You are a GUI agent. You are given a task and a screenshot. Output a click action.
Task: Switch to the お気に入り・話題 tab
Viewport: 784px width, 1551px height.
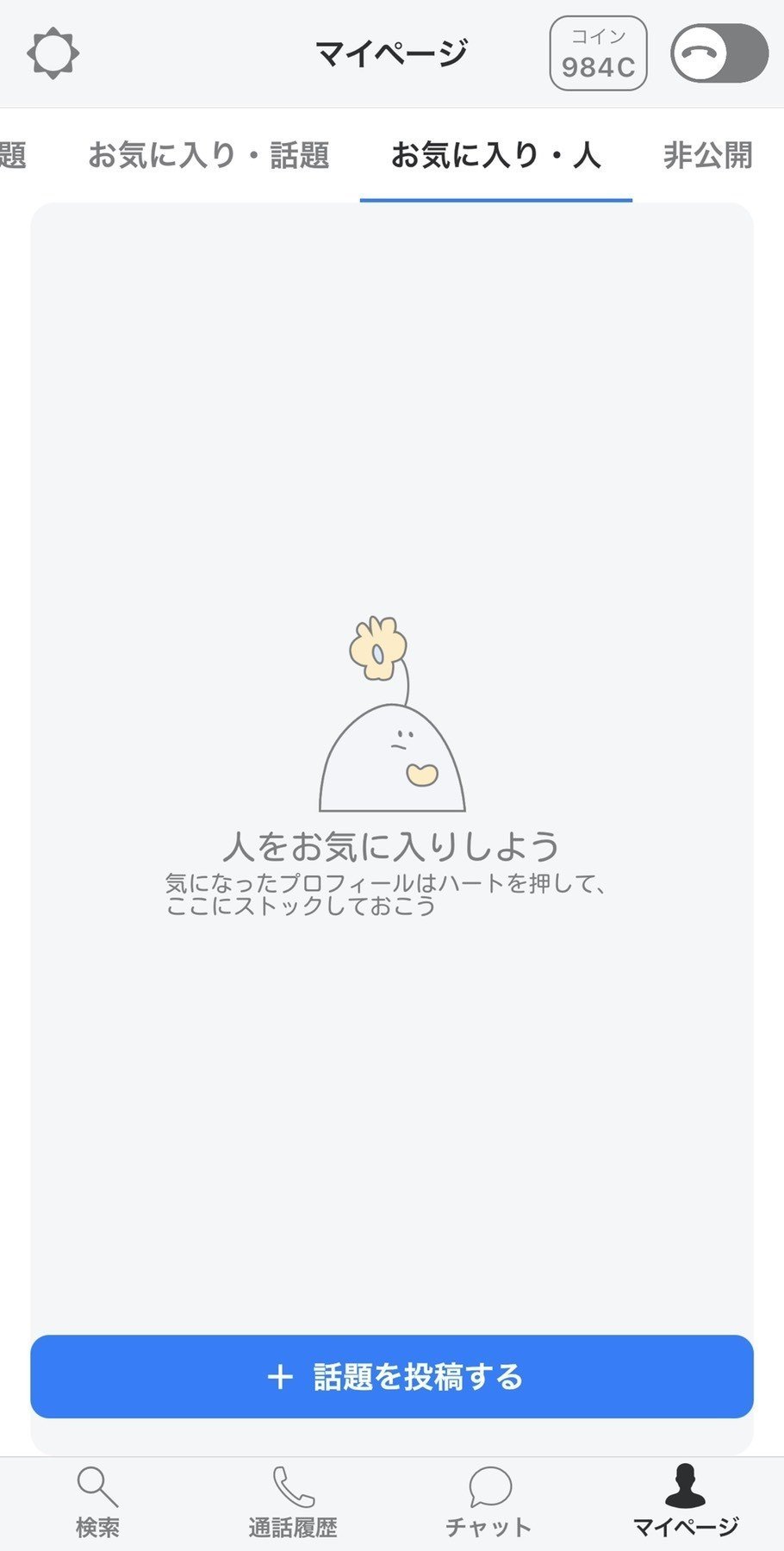(x=210, y=155)
